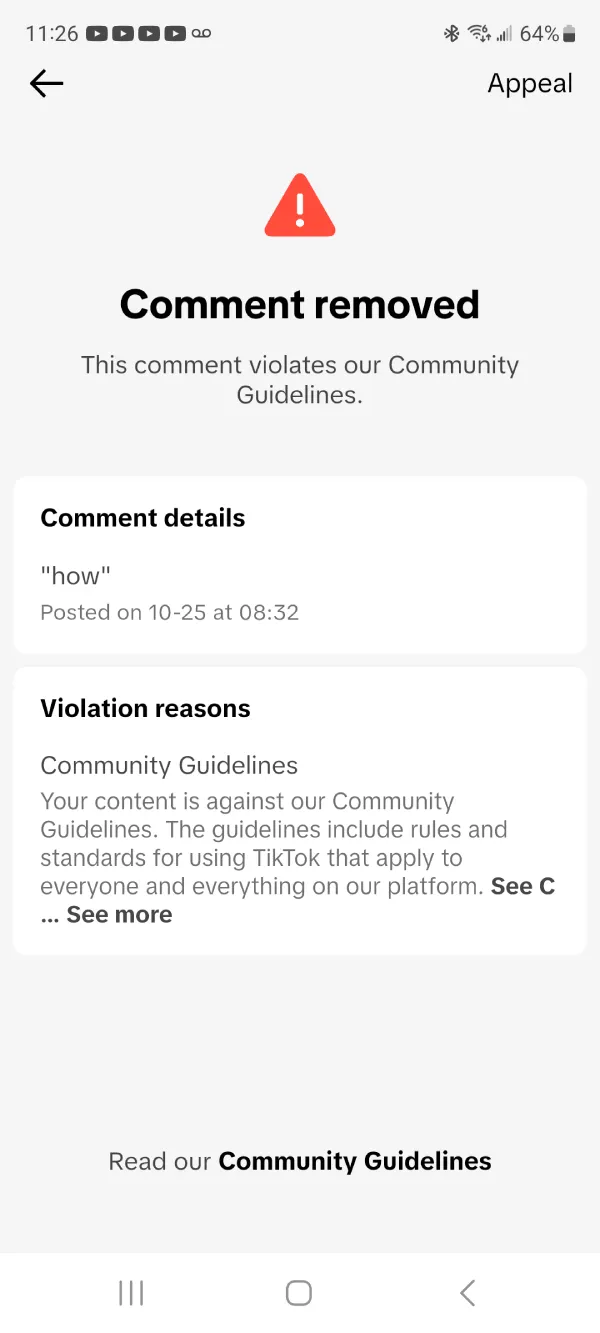This screenshot has height=1333, width=600.
Task: Open the Community Guidelines link at bottom
Action: click(355, 1161)
